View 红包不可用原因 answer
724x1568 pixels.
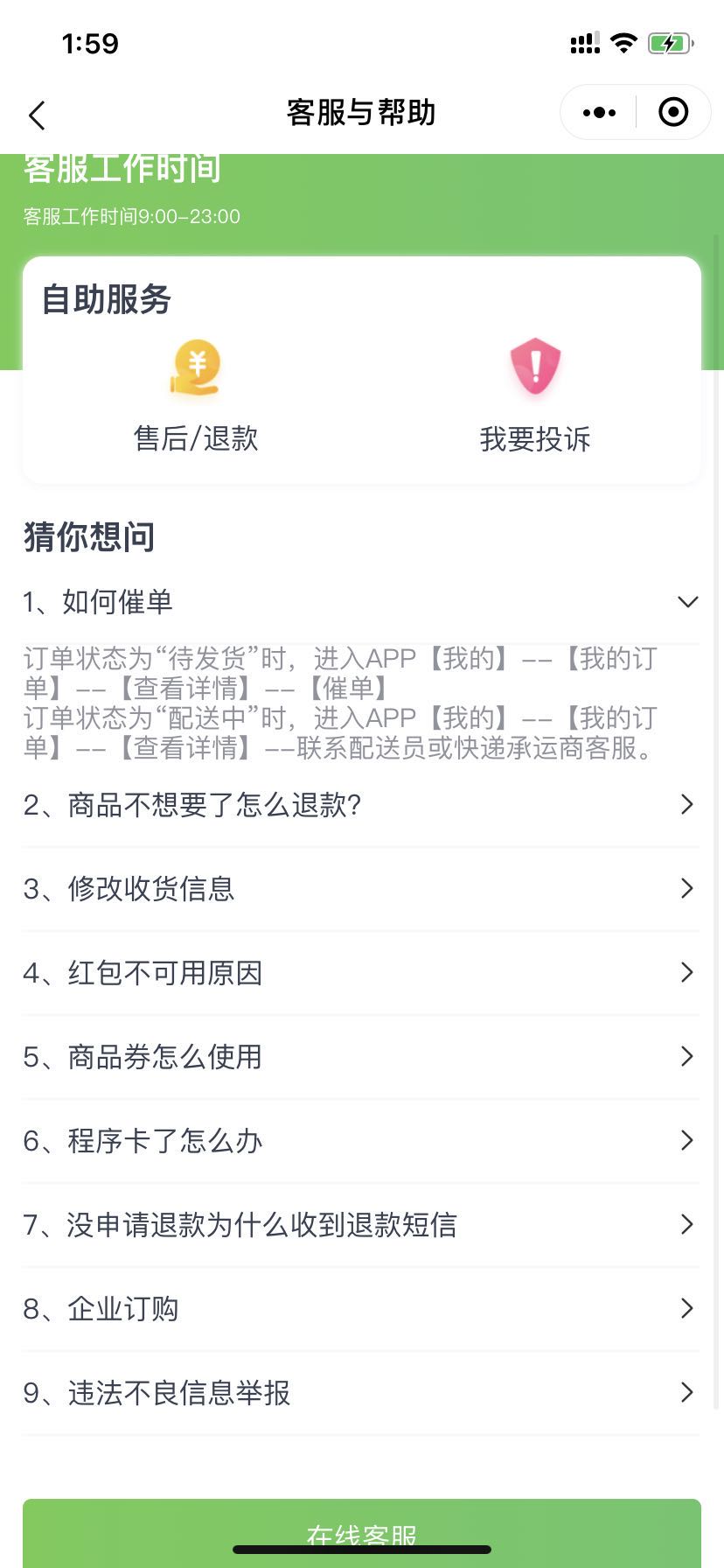(360, 973)
